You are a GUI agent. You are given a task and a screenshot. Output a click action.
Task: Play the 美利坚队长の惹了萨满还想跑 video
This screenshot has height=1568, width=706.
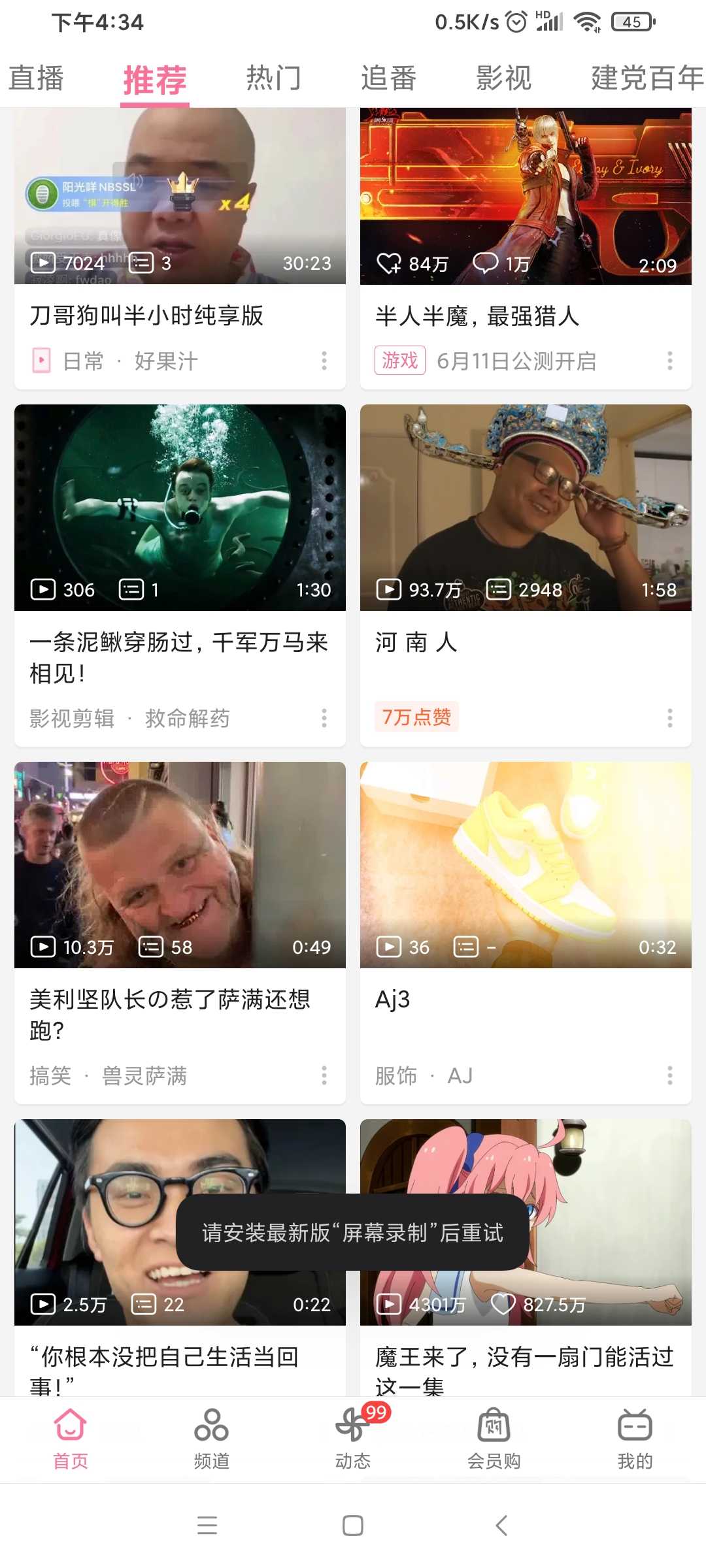pyautogui.click(x=180, y=864)
